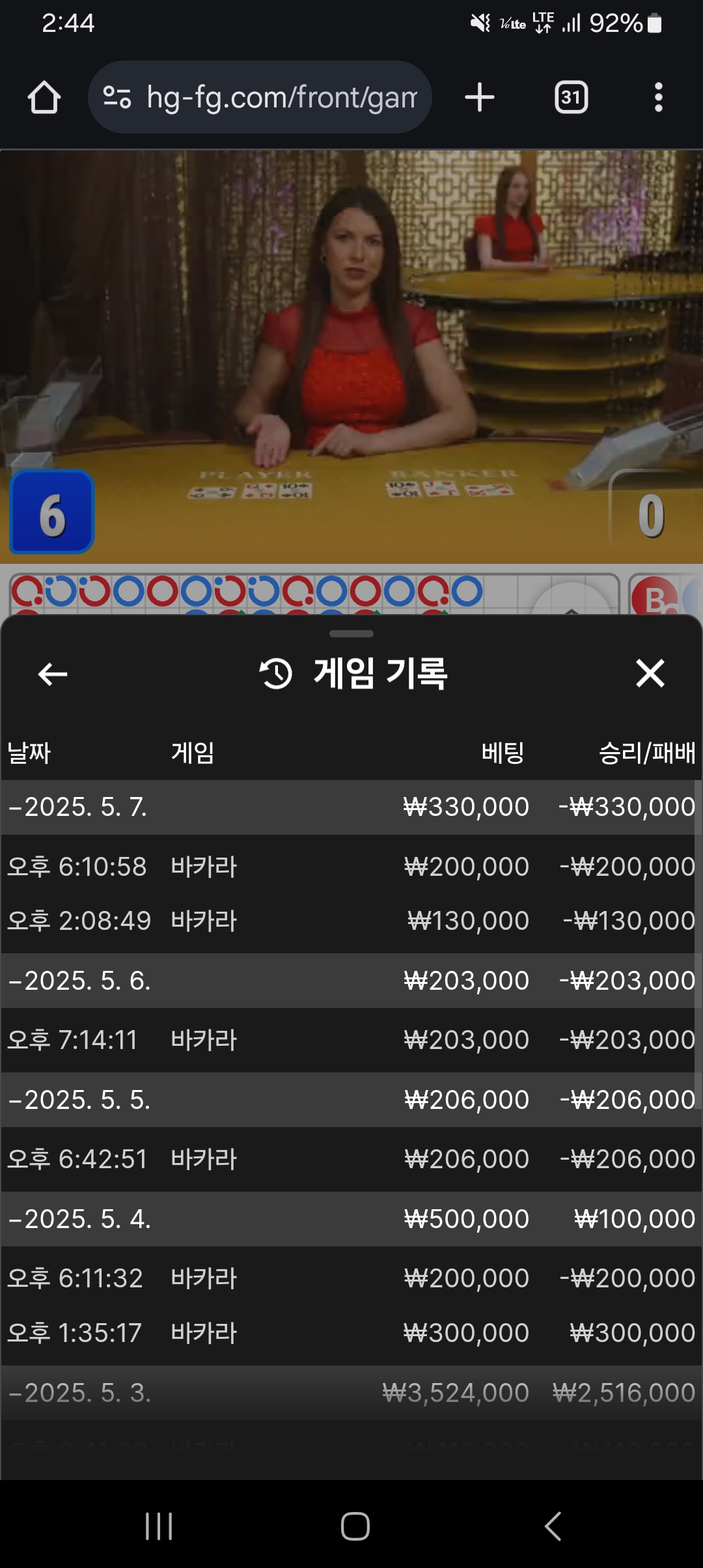The image size is (703, 1568).
Task: Collapse the 2025. 5. 3. date group
Action: 79,1393
